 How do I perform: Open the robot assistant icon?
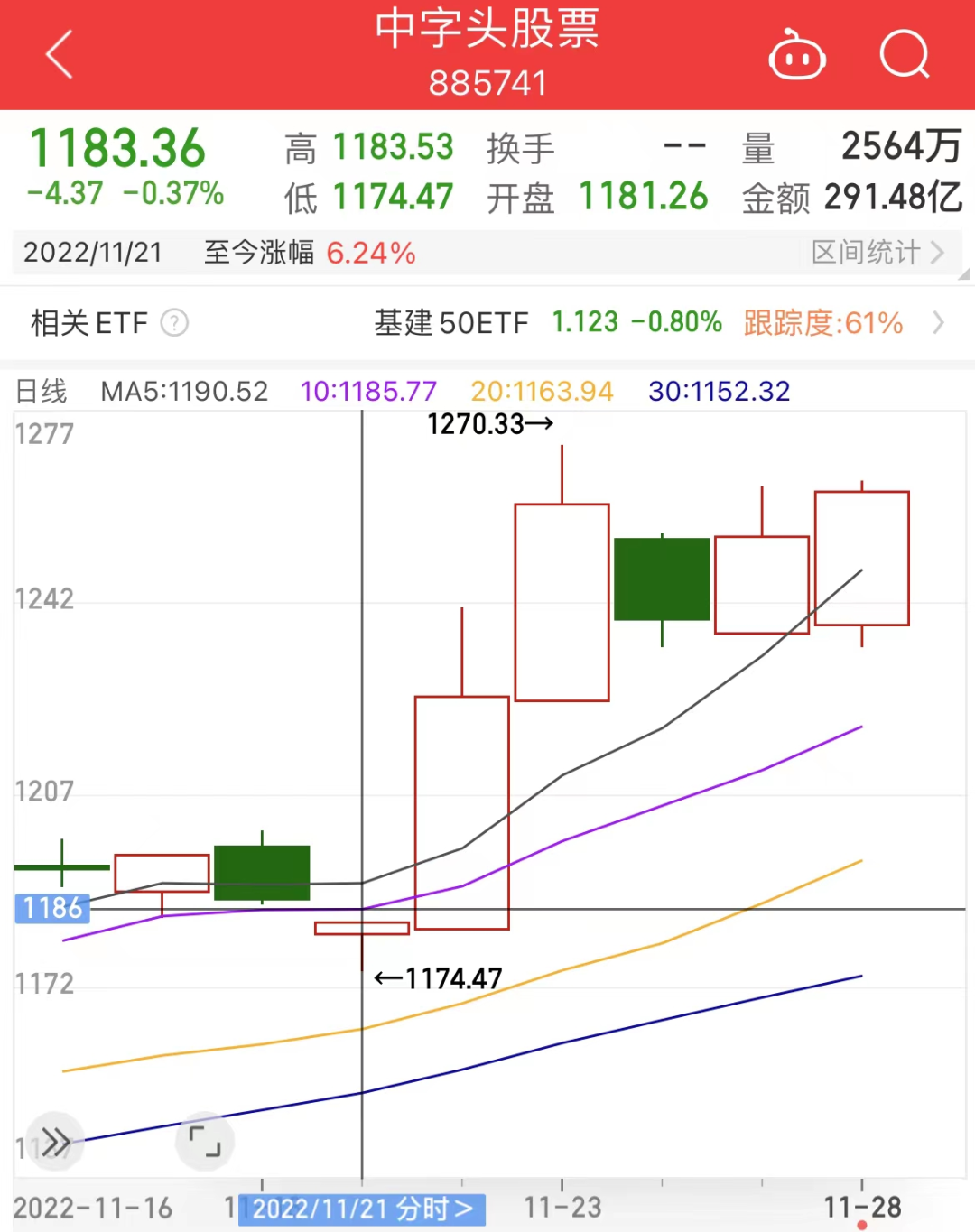(796, 56)
